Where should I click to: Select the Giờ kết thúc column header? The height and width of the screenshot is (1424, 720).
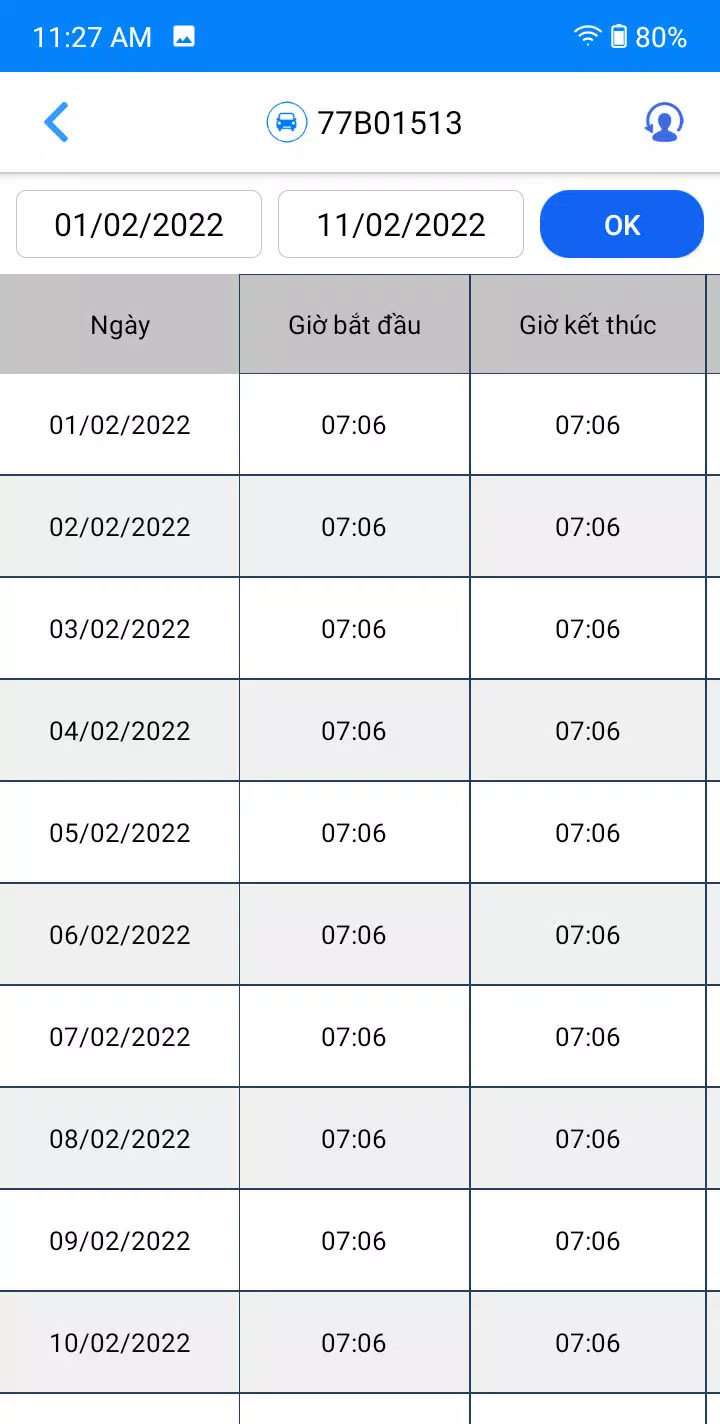tap(588, 324)
